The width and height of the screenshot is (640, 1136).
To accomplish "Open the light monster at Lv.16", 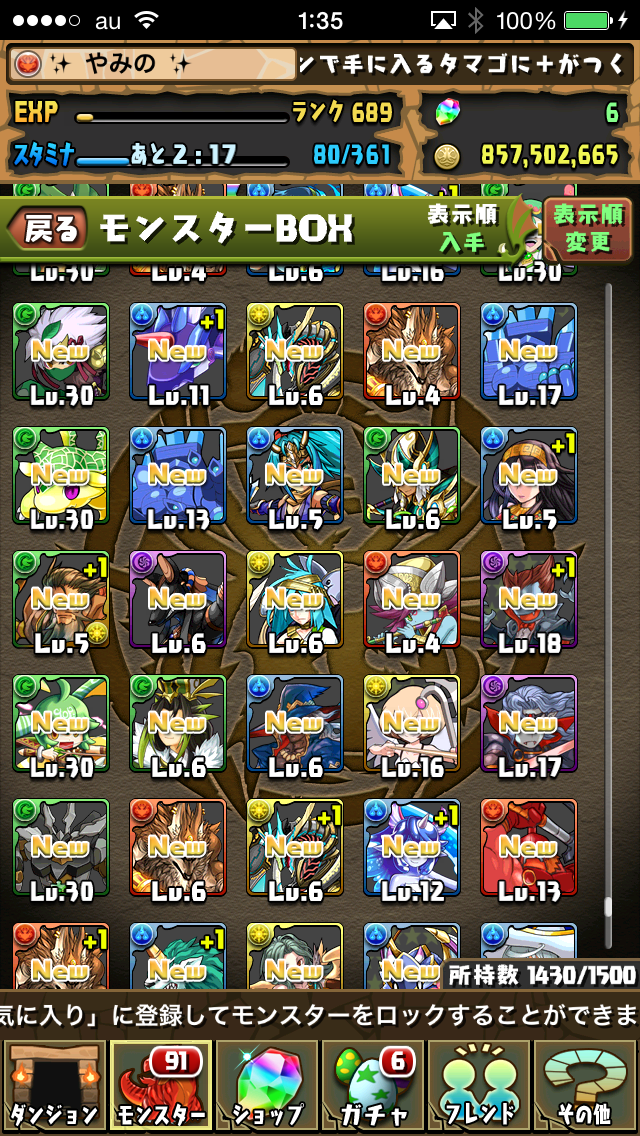I will point(412,724).
